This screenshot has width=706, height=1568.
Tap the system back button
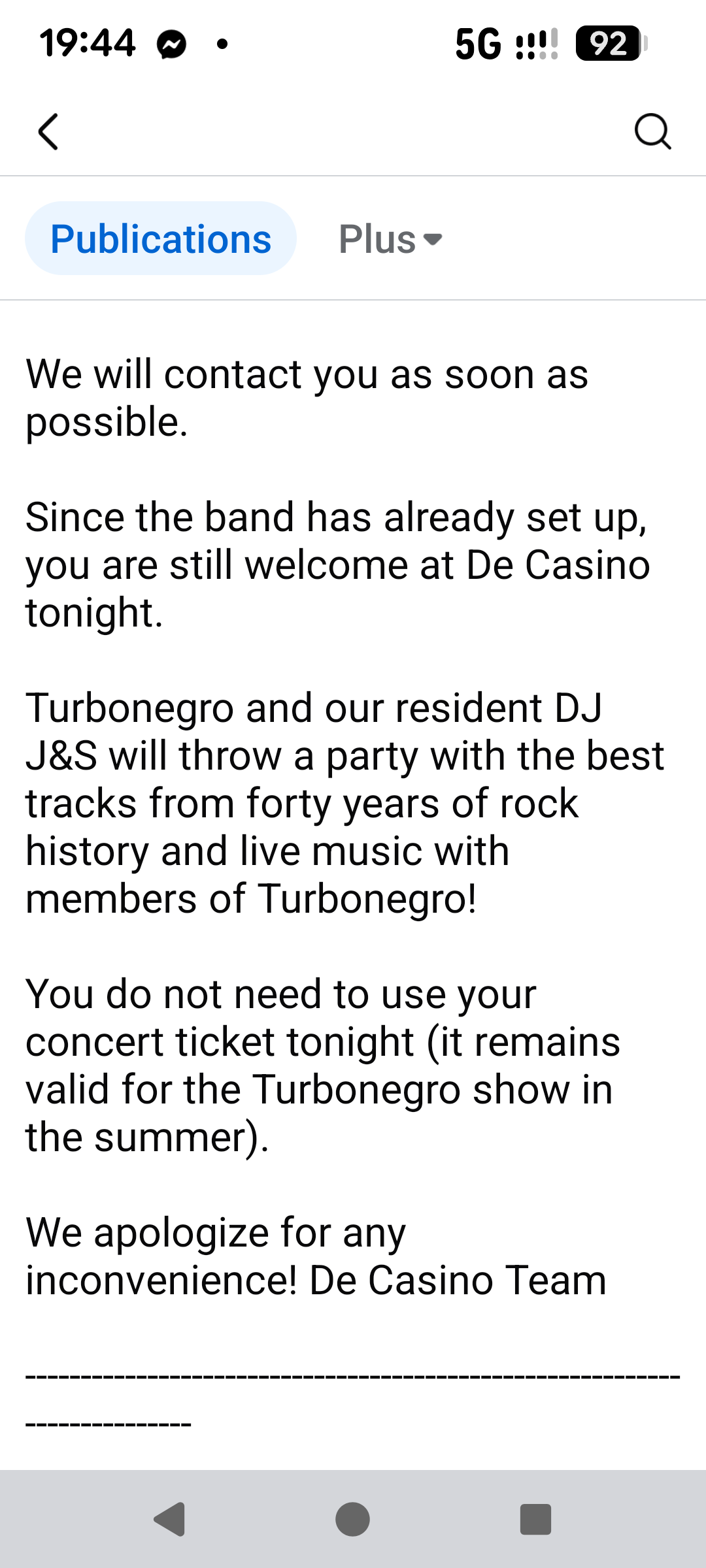[170, 1519]
